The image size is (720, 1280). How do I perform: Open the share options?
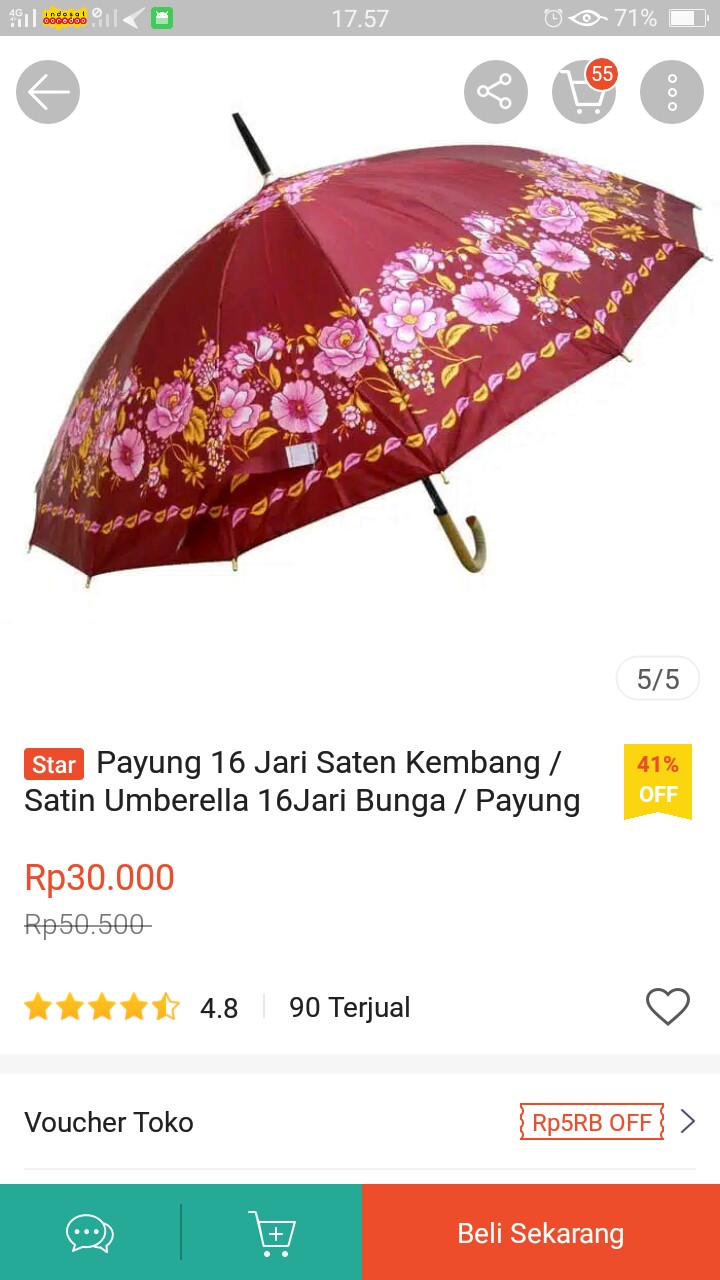496,91
